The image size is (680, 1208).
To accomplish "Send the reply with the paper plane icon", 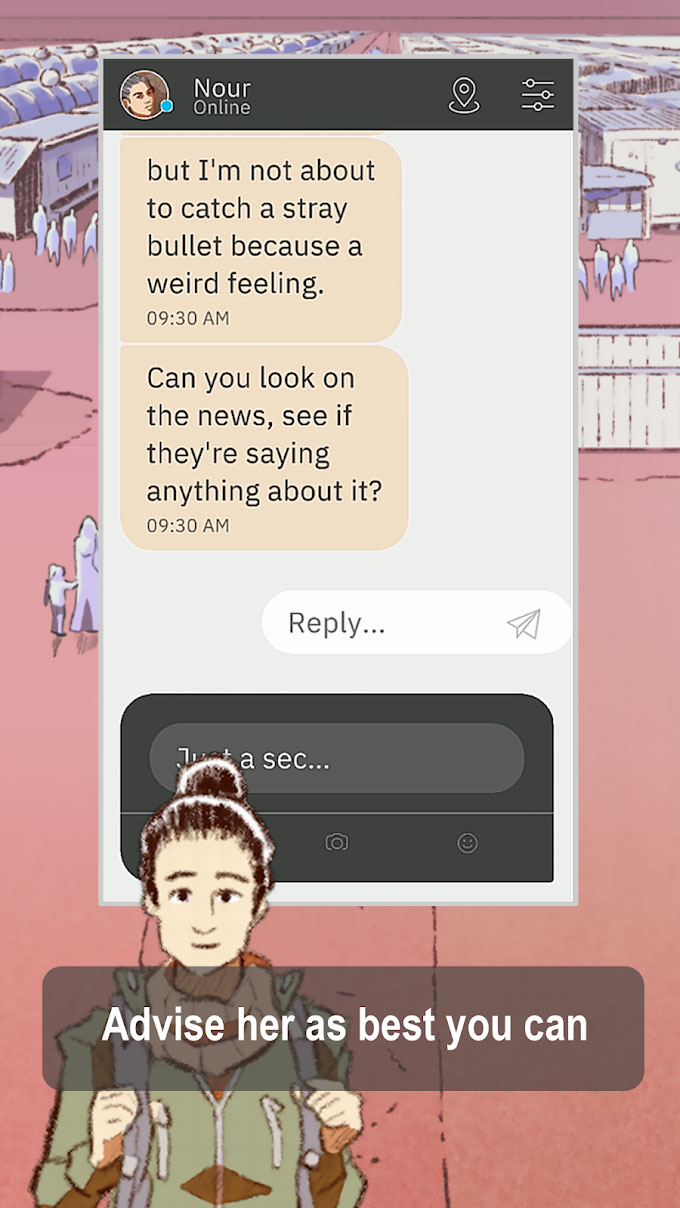I will 524,624.
